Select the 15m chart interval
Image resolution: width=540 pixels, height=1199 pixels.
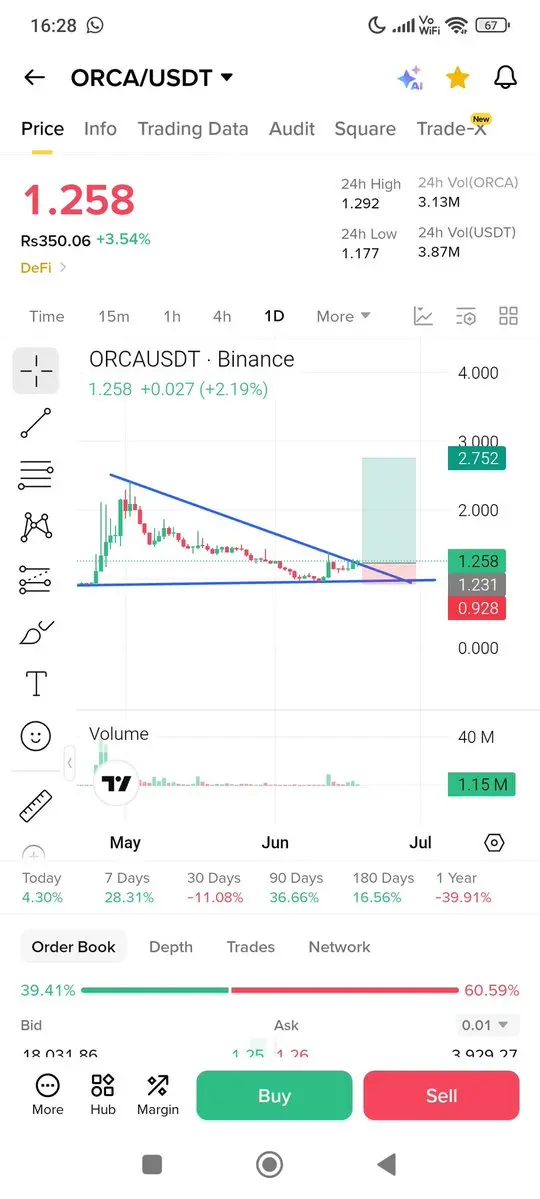[x=114, y=317]
